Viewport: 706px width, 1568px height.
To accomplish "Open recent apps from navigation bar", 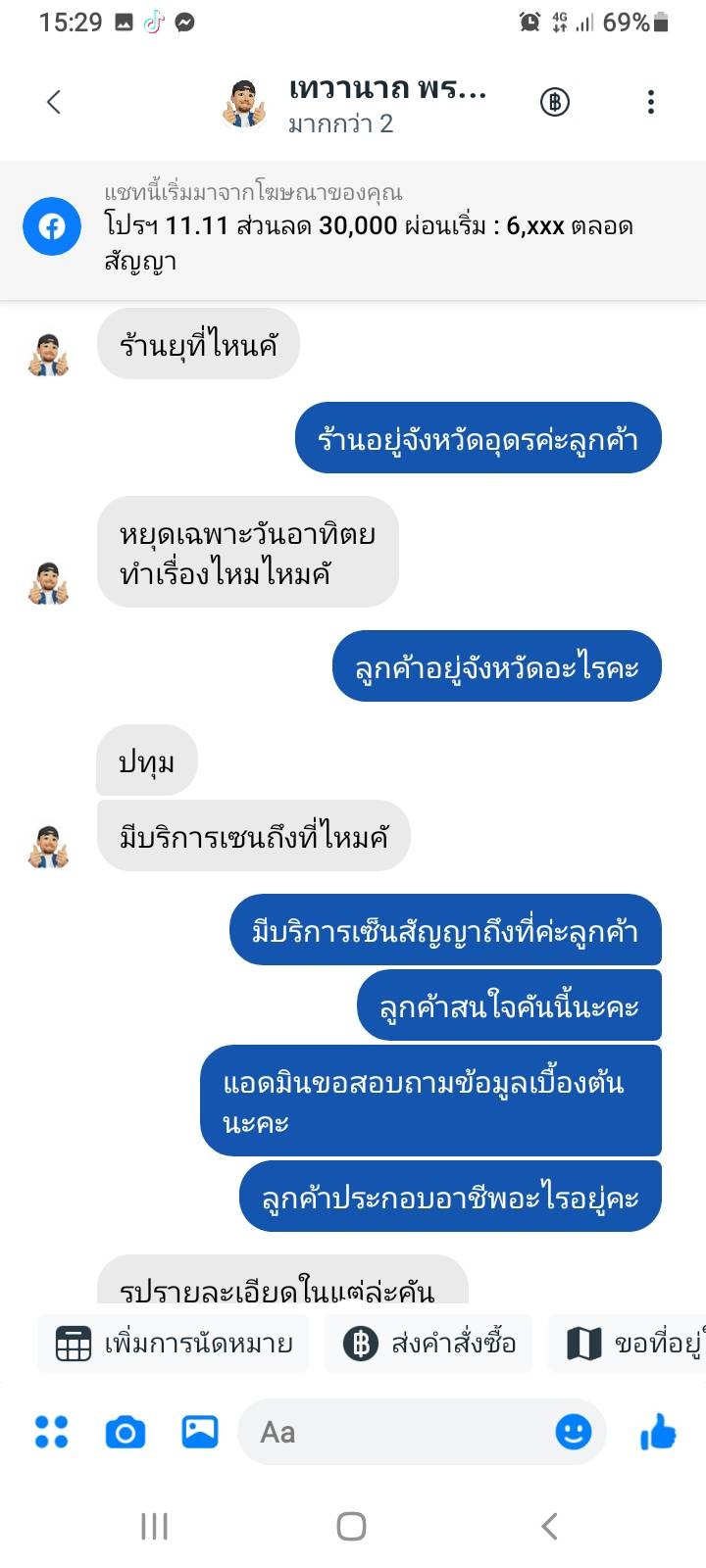I will click(x=154, y=1526).
